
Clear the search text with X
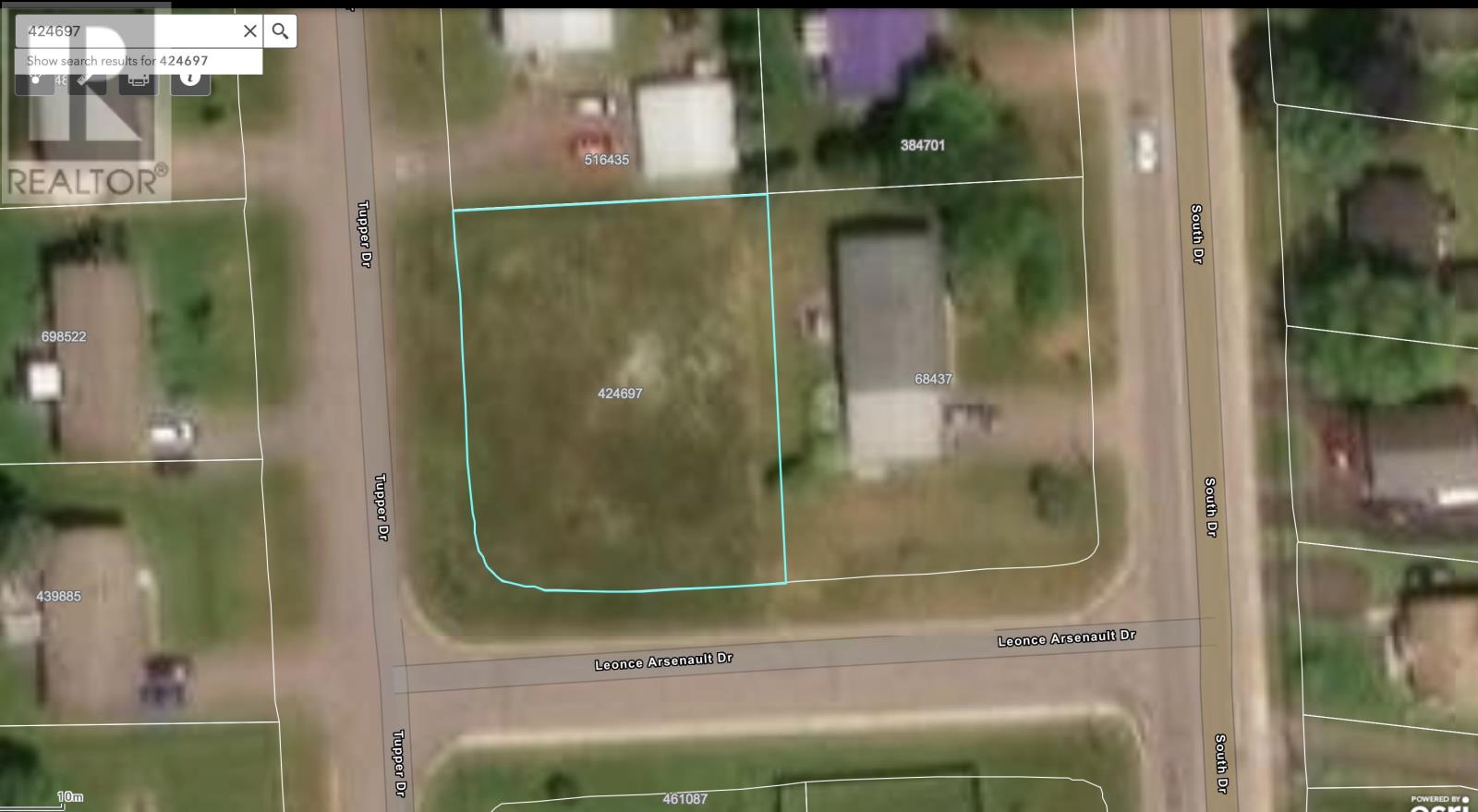tap(249, 30)
